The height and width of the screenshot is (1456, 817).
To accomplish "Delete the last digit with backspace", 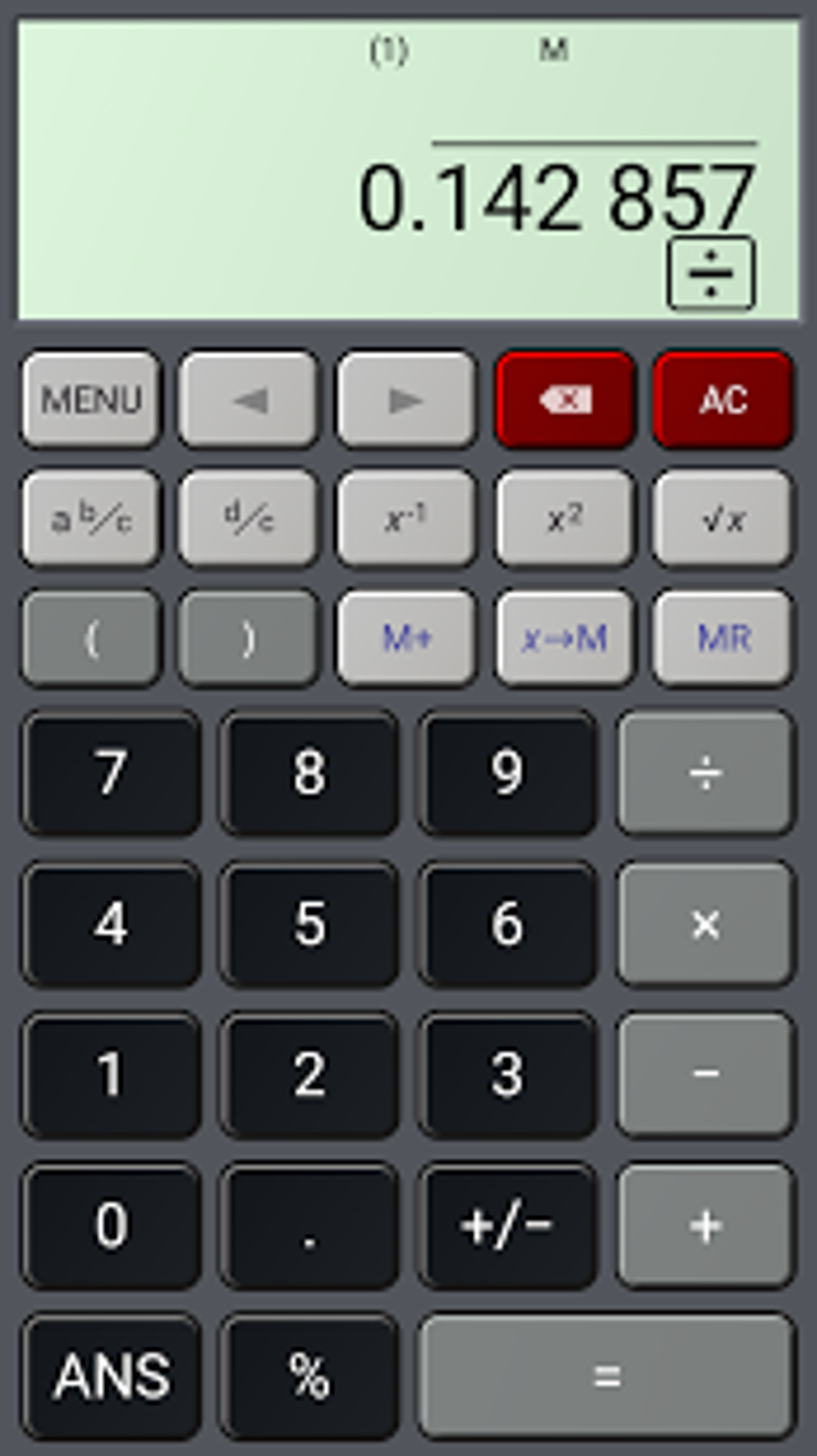I will point(565,399).
